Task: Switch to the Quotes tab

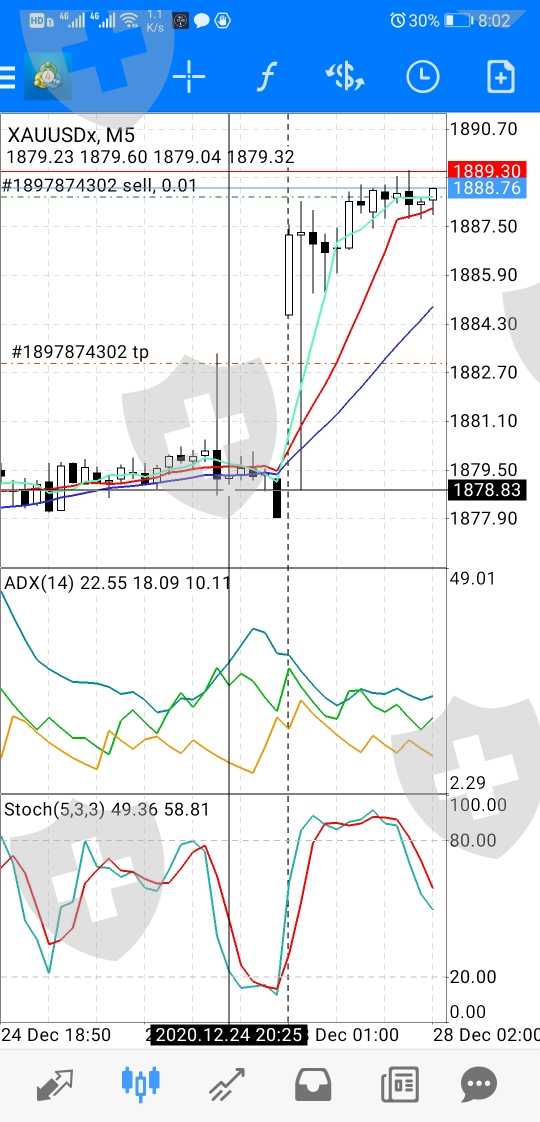Action: 55,1085
